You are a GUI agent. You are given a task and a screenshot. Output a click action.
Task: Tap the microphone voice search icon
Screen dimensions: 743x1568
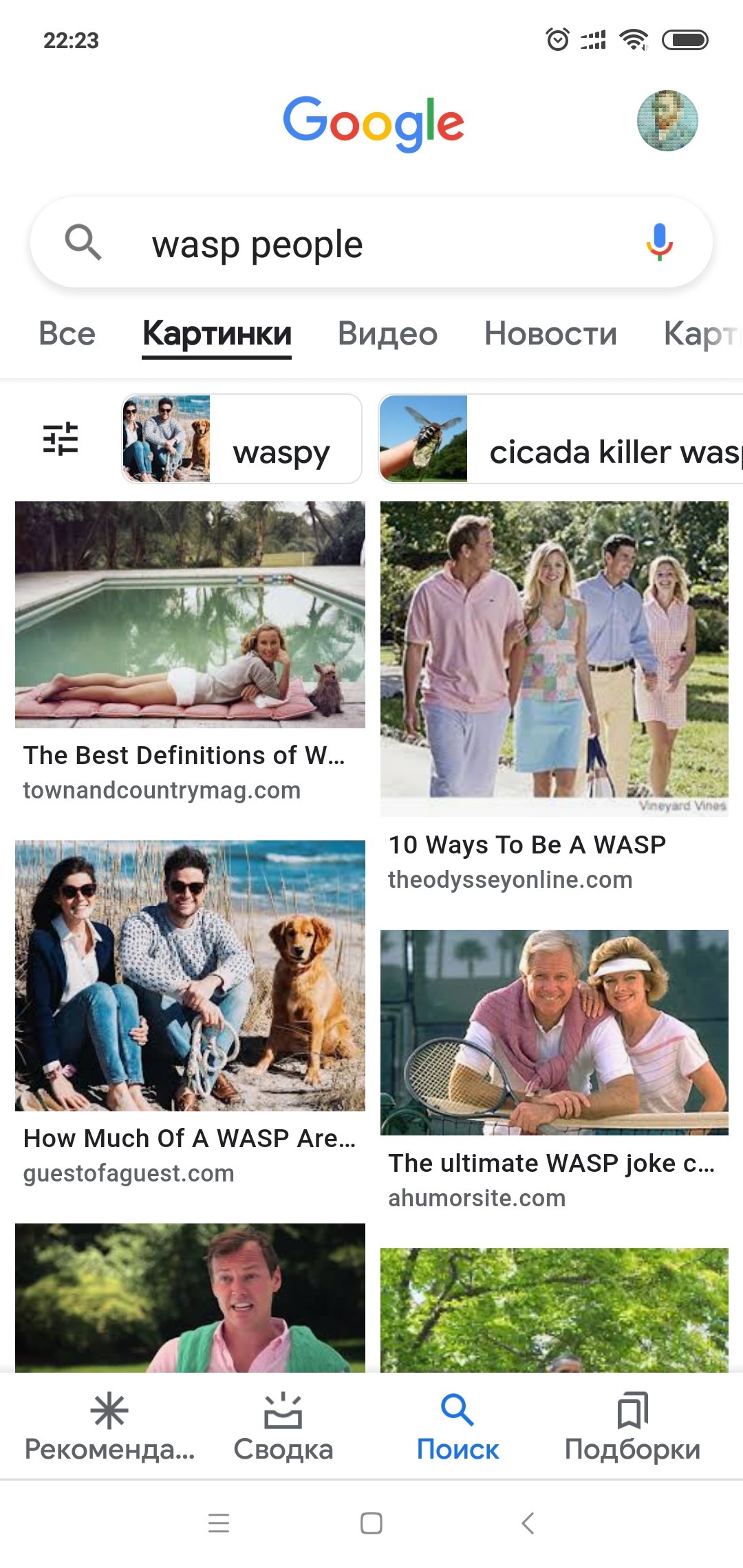click(659, 242)
